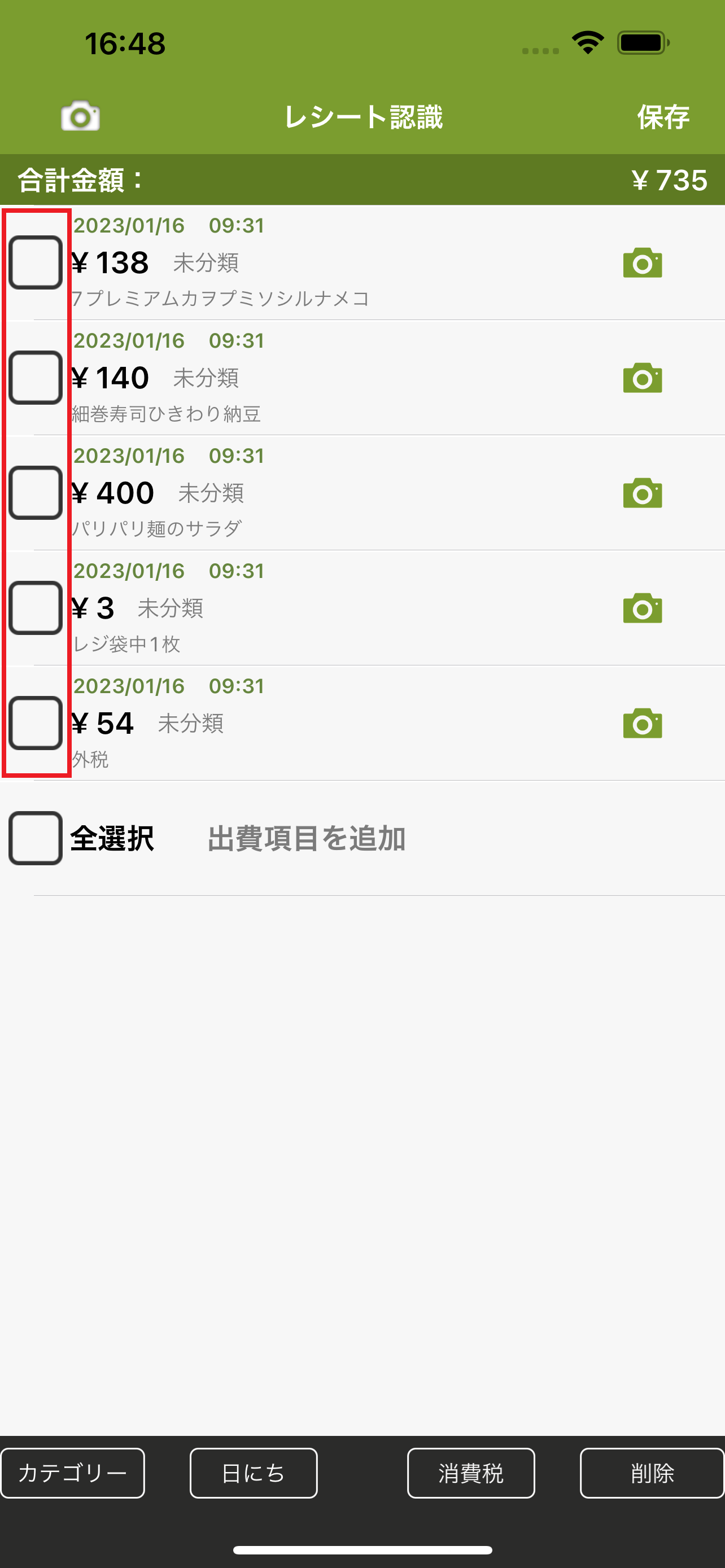Mark the レジ袋中1枚 checkbox
725x1568 pixels.
tap(36, 607)
